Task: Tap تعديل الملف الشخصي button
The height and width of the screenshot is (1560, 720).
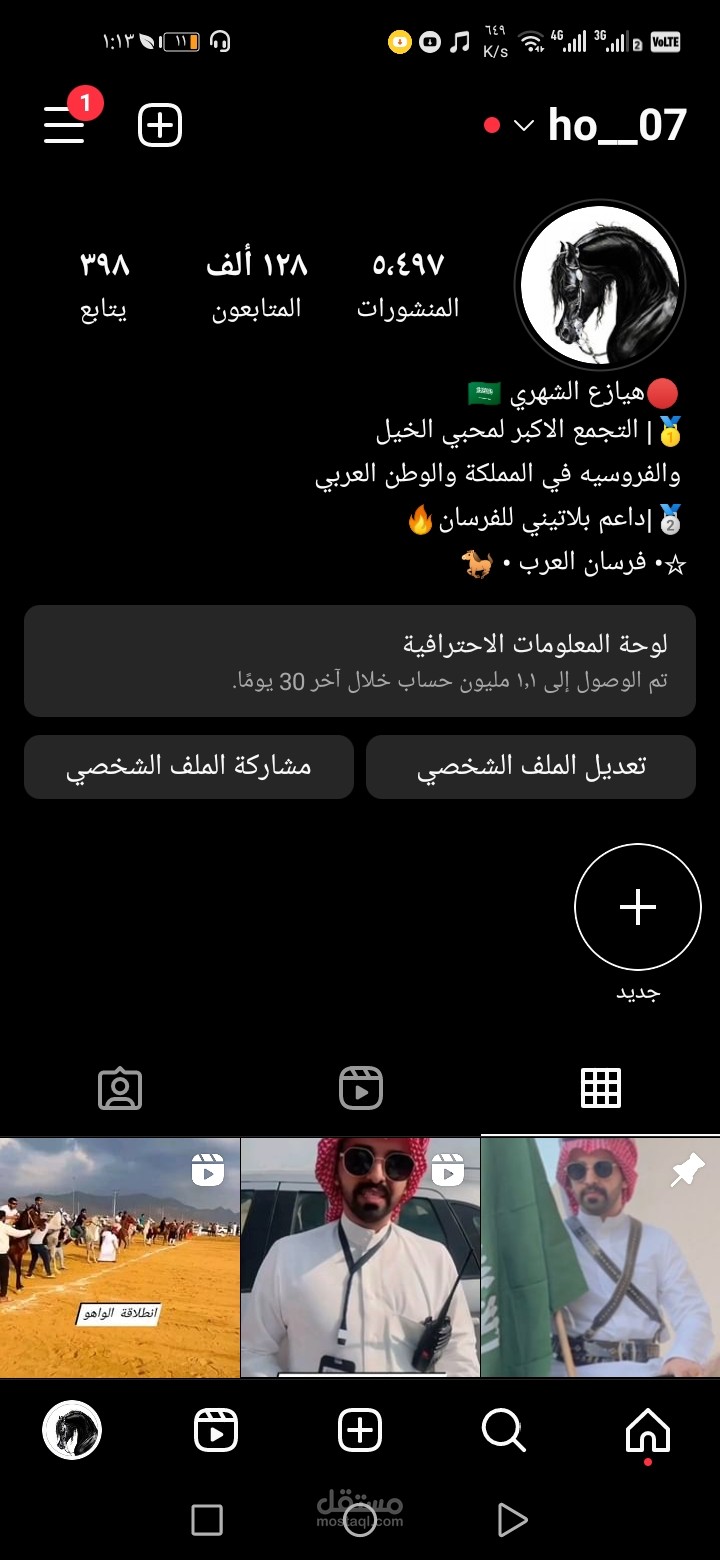Action: click(x=531, y=766)
